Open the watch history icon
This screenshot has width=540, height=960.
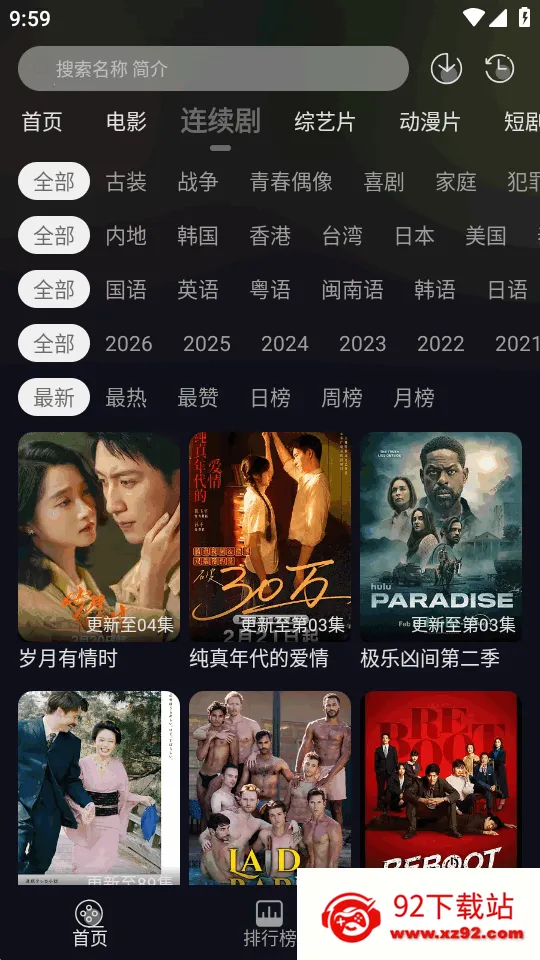(500, 69)
